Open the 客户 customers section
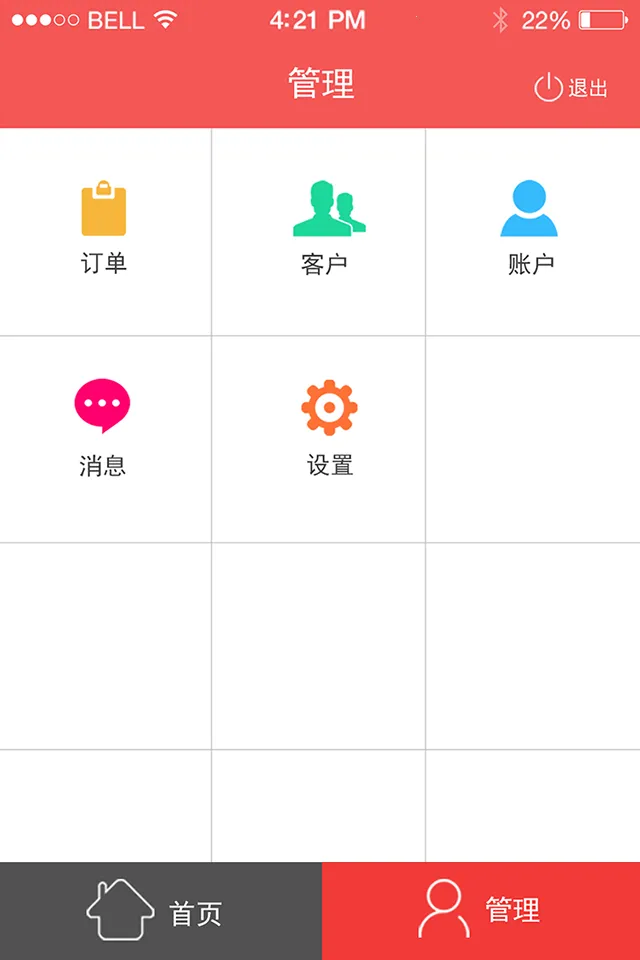The height and width of the screenshot is (960, 640). pyautogui.click(x=326, y=230)
